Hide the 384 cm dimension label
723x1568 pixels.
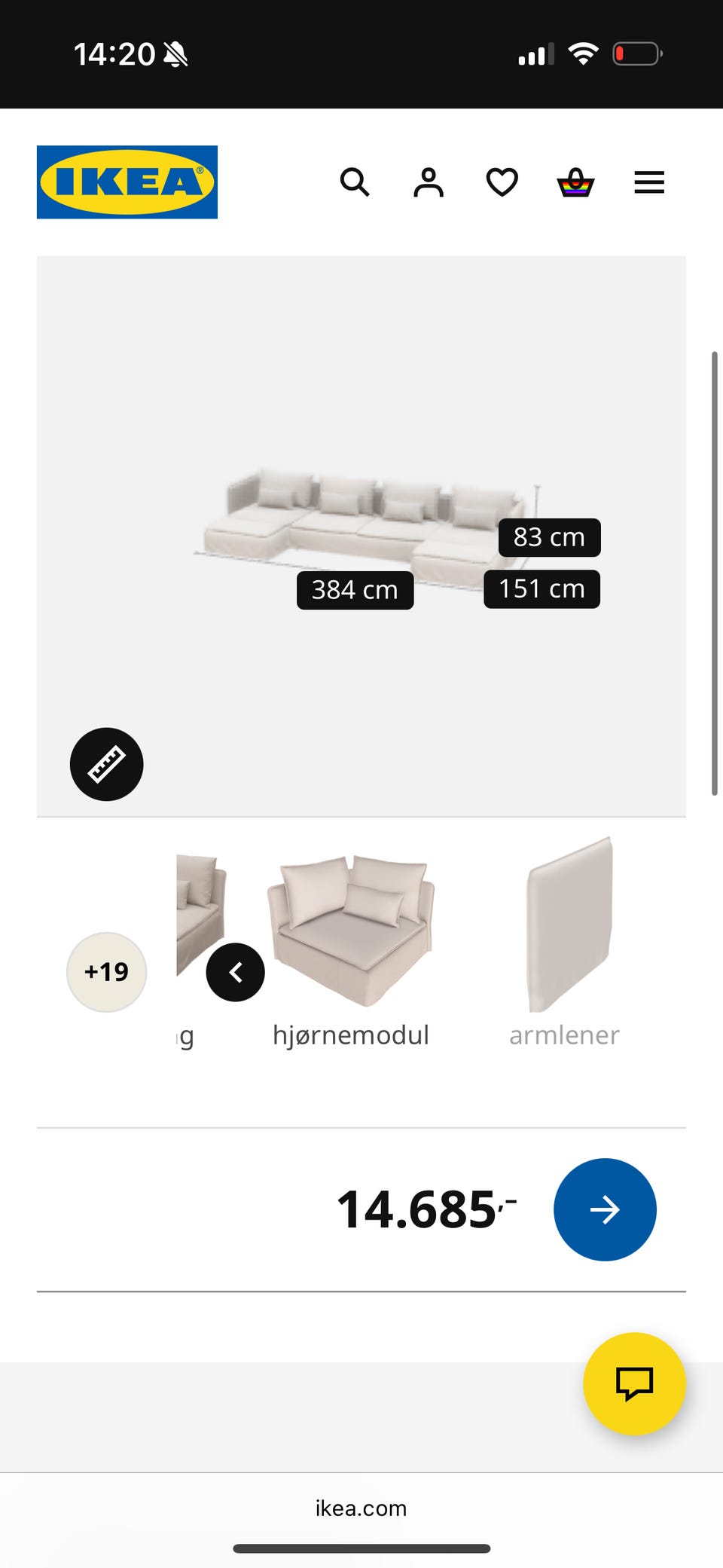[x=355, y=590]
